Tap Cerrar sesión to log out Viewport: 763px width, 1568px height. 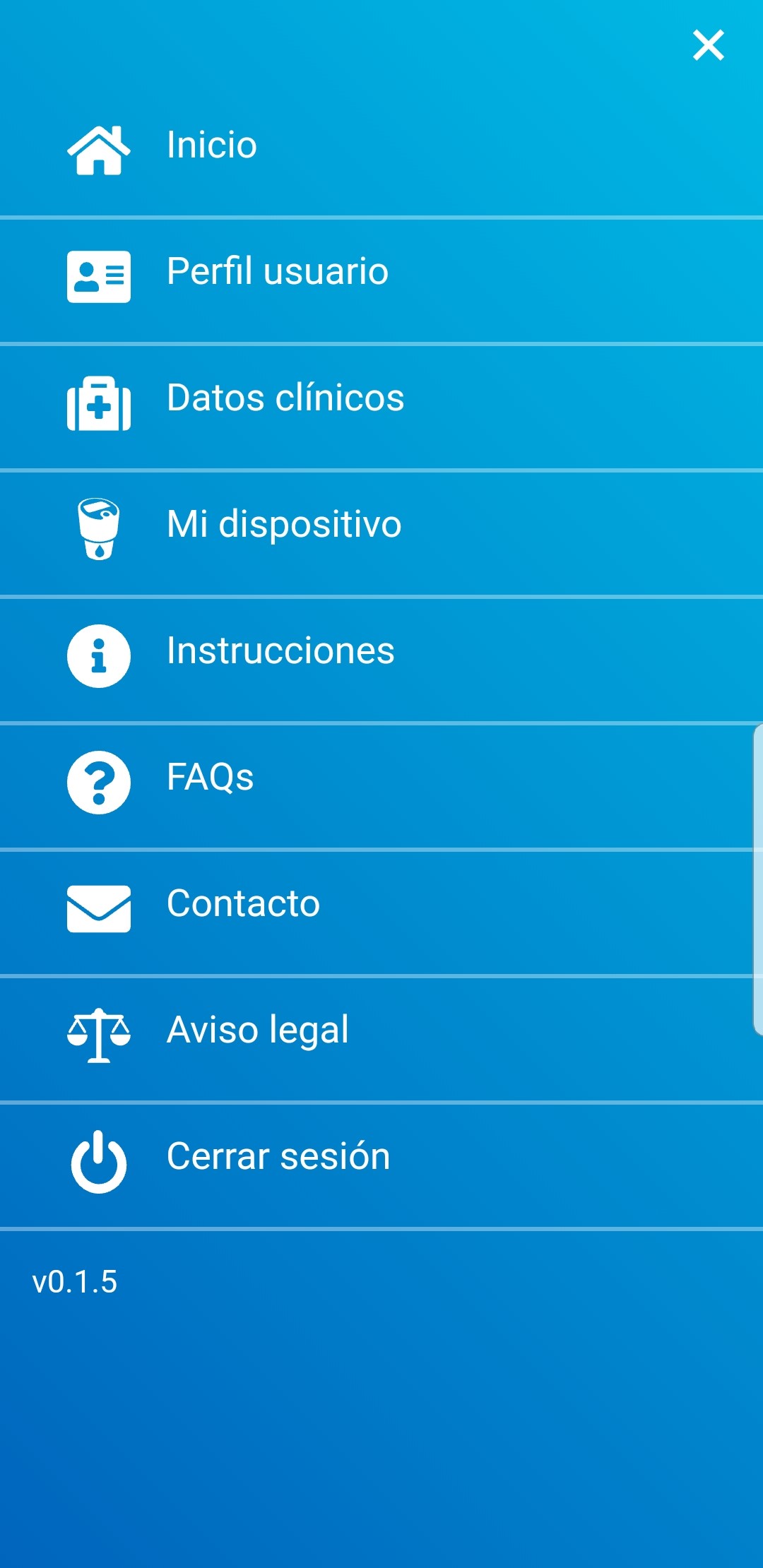pos(381,1165)
